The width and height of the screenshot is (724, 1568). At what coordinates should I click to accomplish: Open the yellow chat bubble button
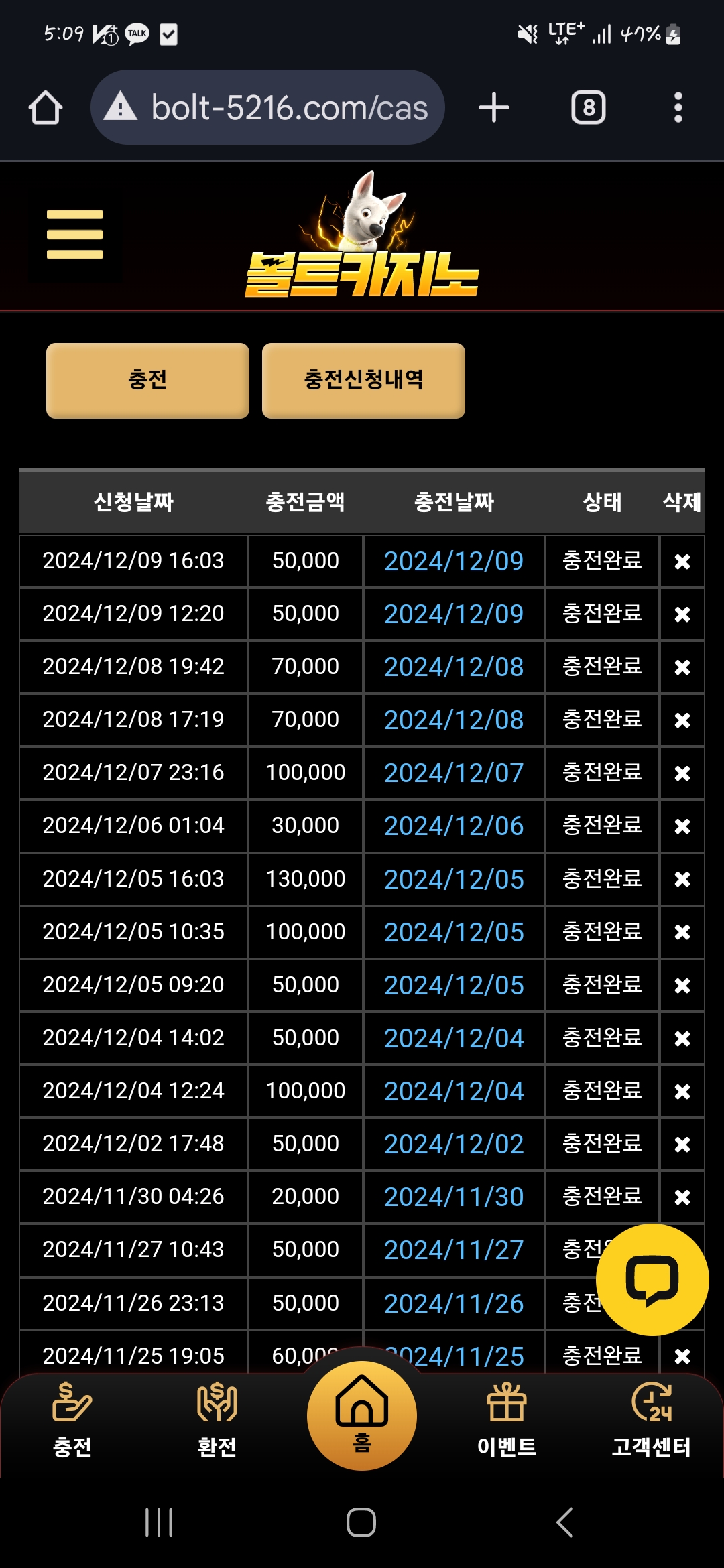pyautogui.click(x=652, y=1280)
